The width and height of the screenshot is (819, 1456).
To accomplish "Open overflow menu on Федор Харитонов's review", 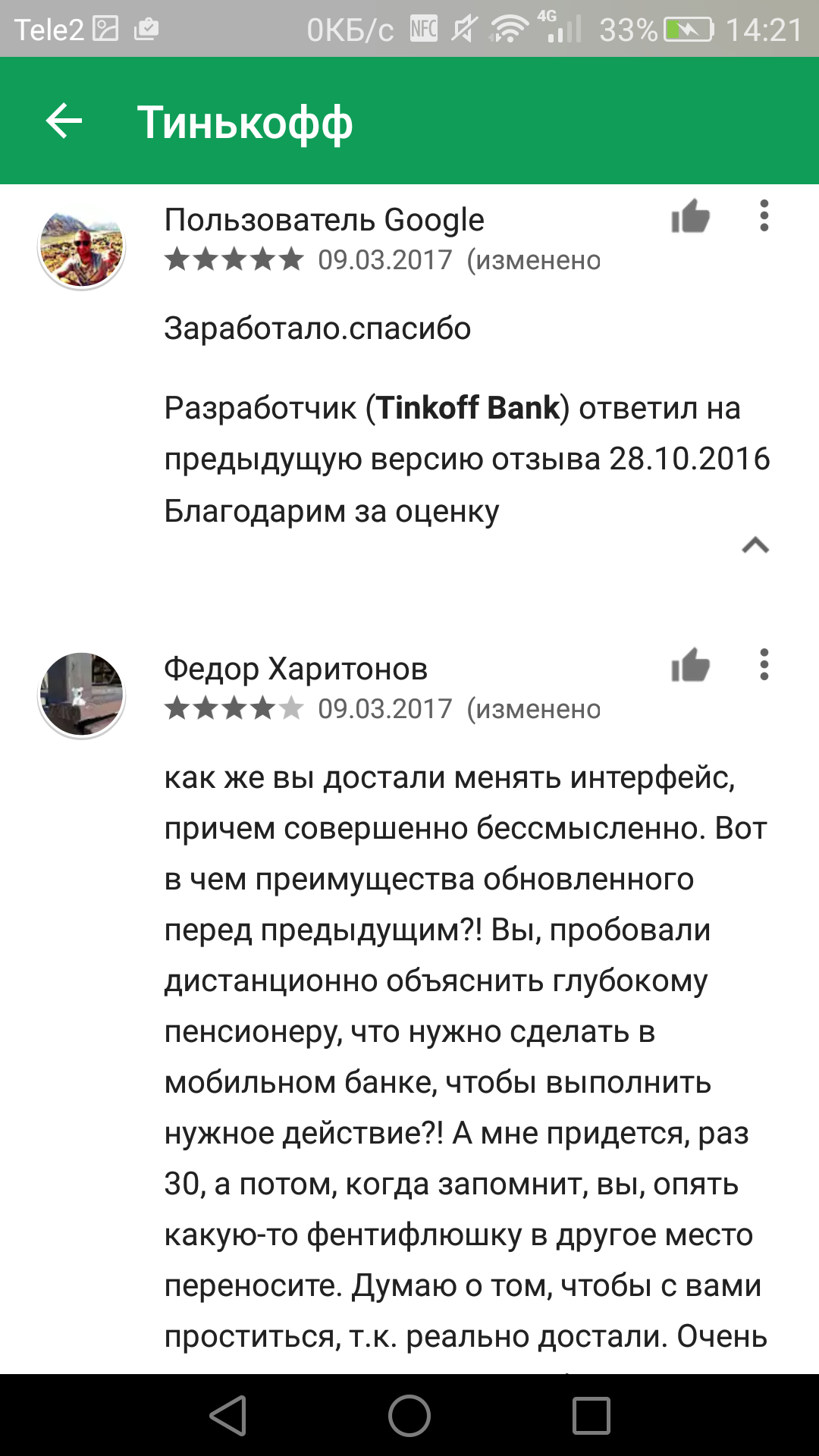I will tap(764, 665).
